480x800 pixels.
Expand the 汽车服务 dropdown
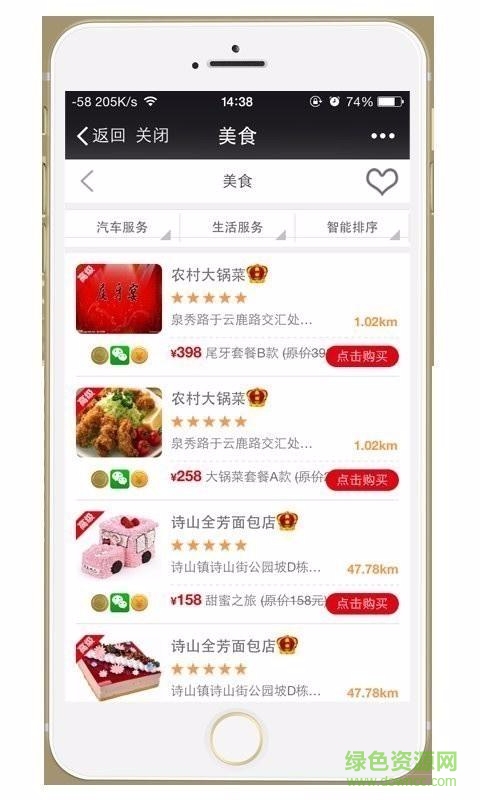coord(122,227)
